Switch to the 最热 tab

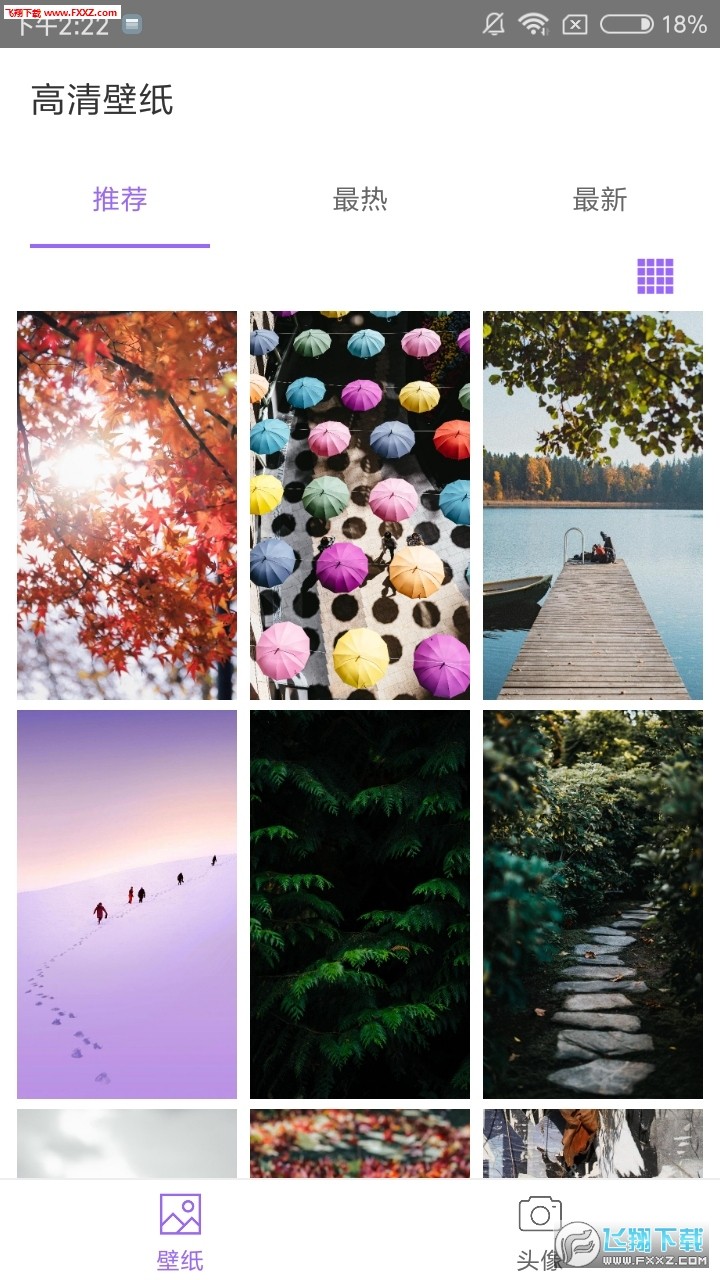pyautogui.click(x=360, y=200)
